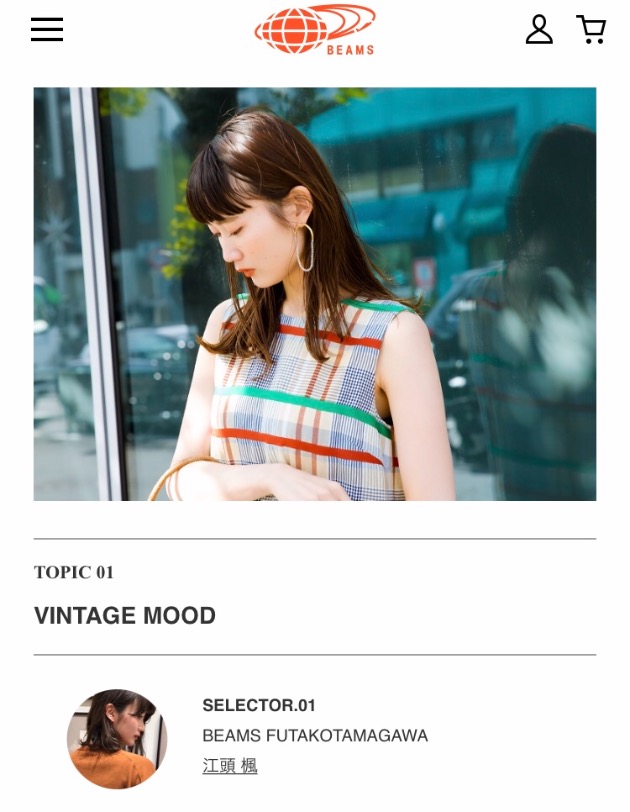The height and width of the screenshot is (812, 630).
Task: Go to BEAMS home via logo
Action: [315, 29]
